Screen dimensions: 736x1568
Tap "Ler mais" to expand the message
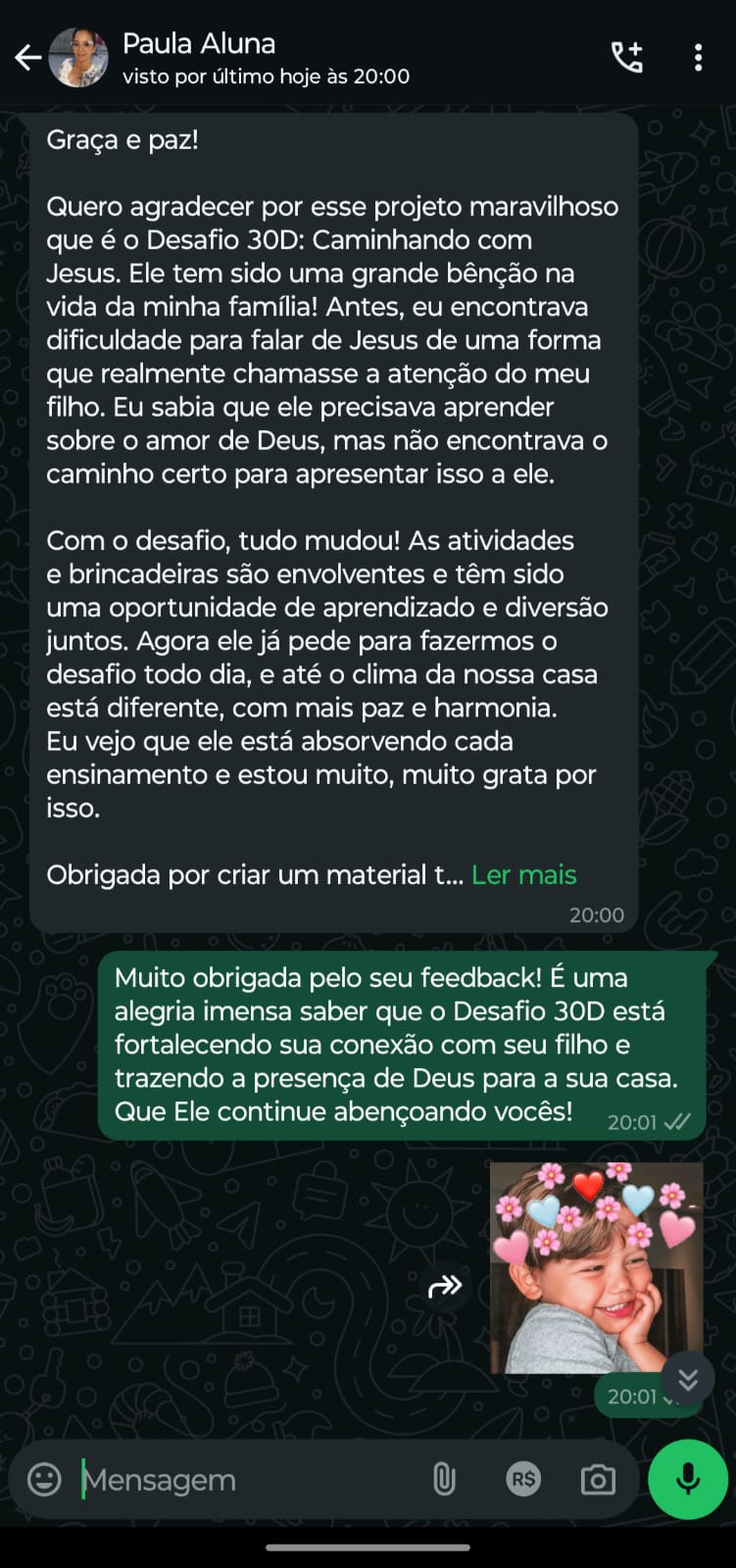tap(523, 874)
